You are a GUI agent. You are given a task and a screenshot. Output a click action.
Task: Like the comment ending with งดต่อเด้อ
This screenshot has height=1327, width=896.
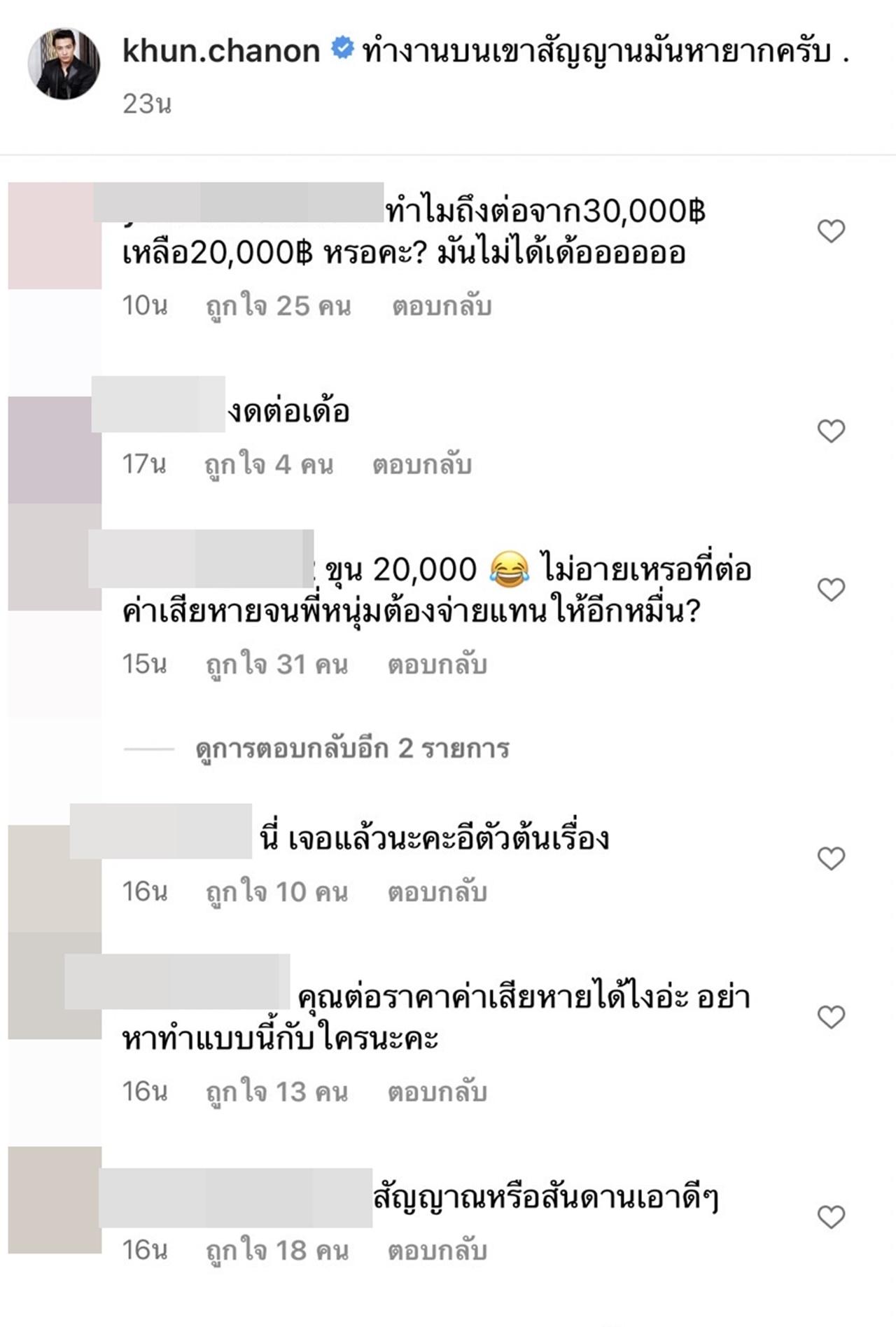click(831, 431)
